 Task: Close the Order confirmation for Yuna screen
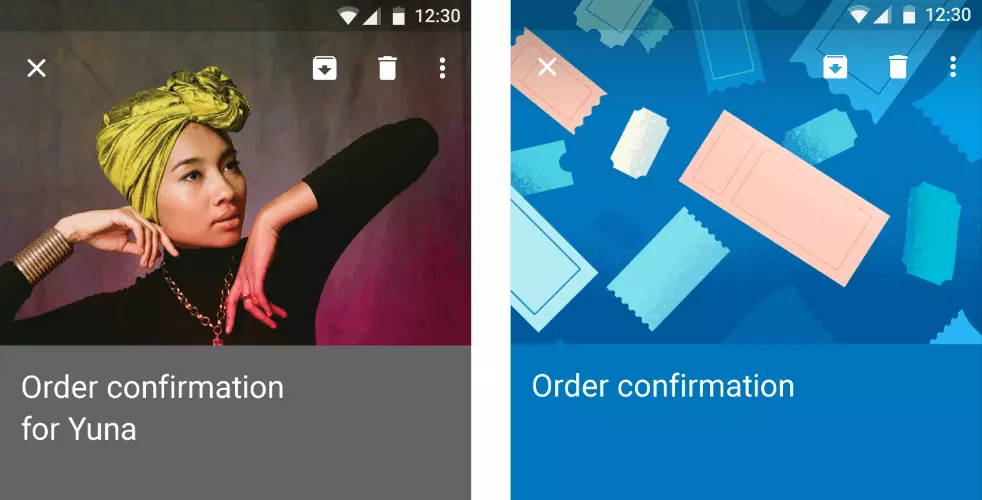[x=36, y=68]
